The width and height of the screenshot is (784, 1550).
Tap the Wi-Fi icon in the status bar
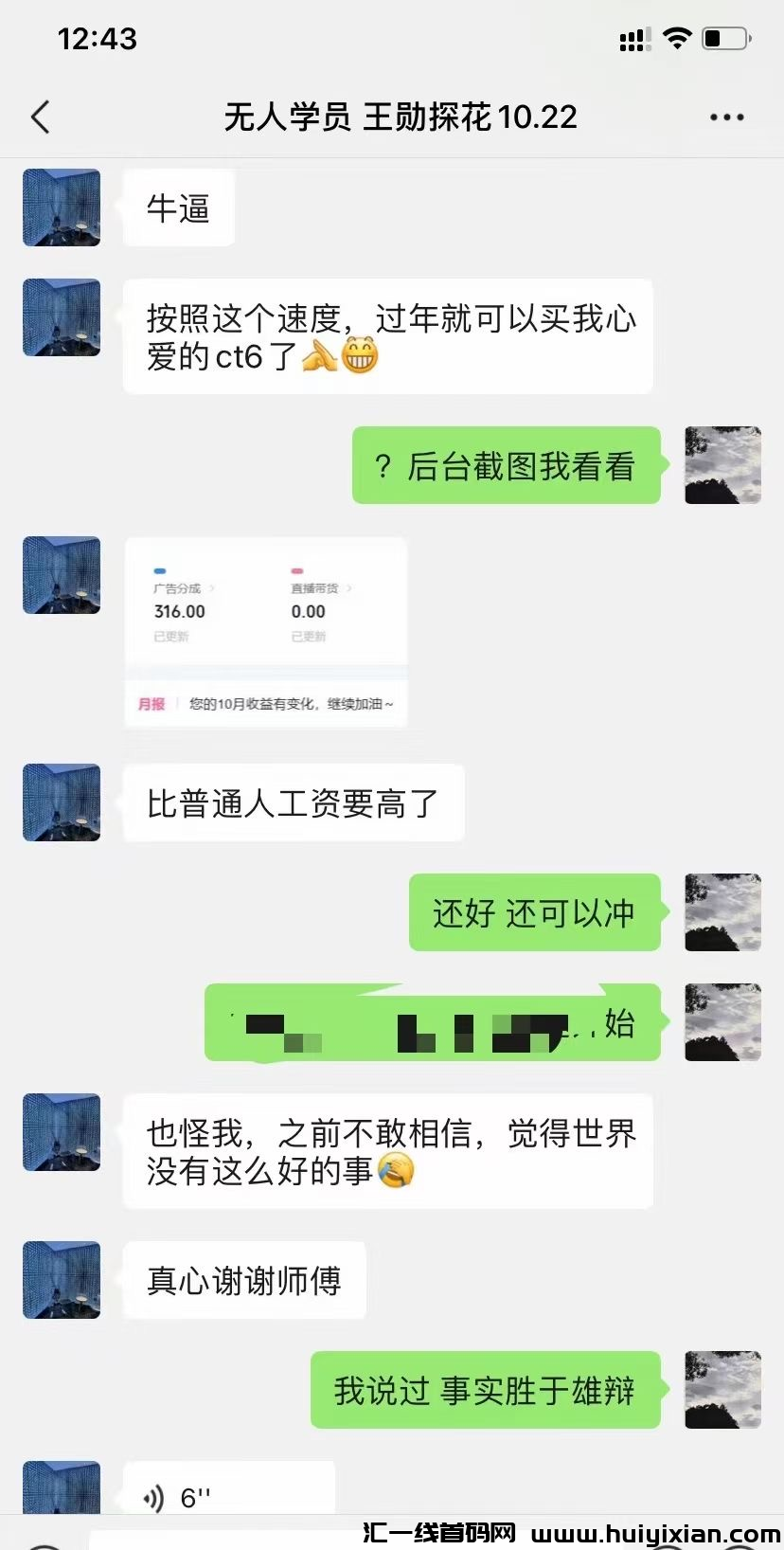point(676,38)
